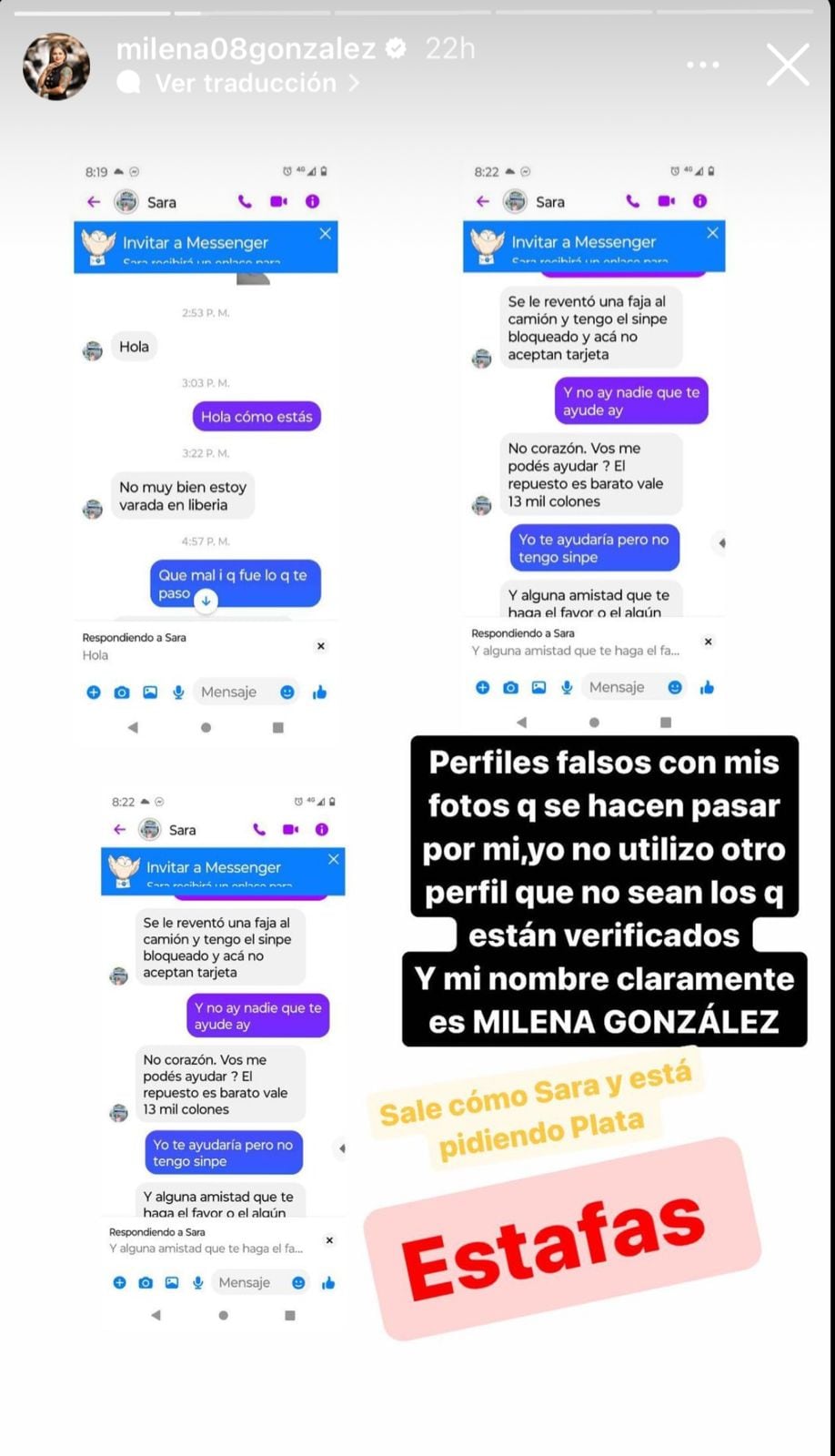This screenshot has height=1456, width=835.
Task: Open milena08gonzalez's profile picture
Action: click(56, 66)
